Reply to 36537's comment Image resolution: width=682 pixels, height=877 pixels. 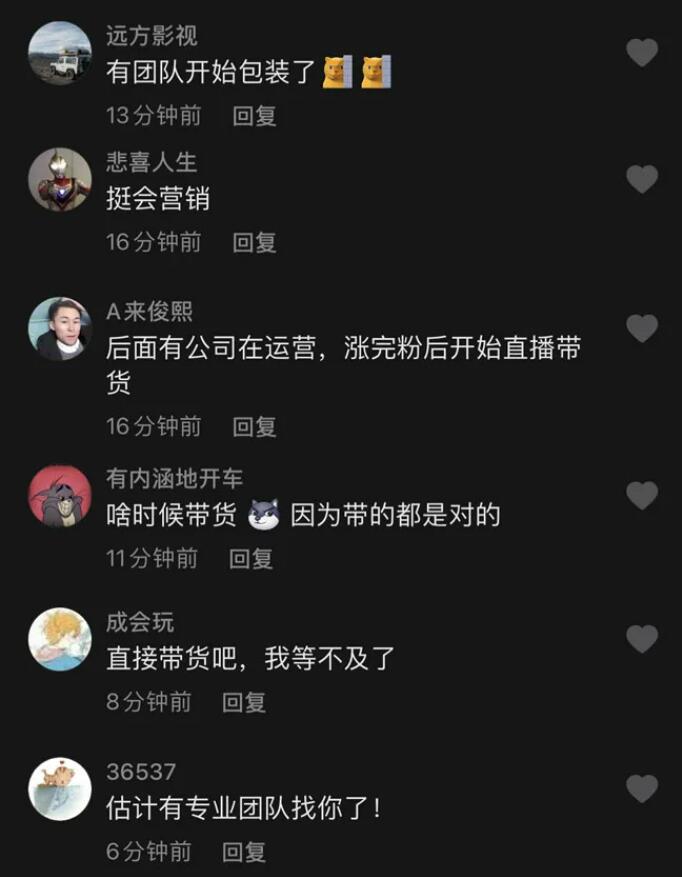pos(244,852)
